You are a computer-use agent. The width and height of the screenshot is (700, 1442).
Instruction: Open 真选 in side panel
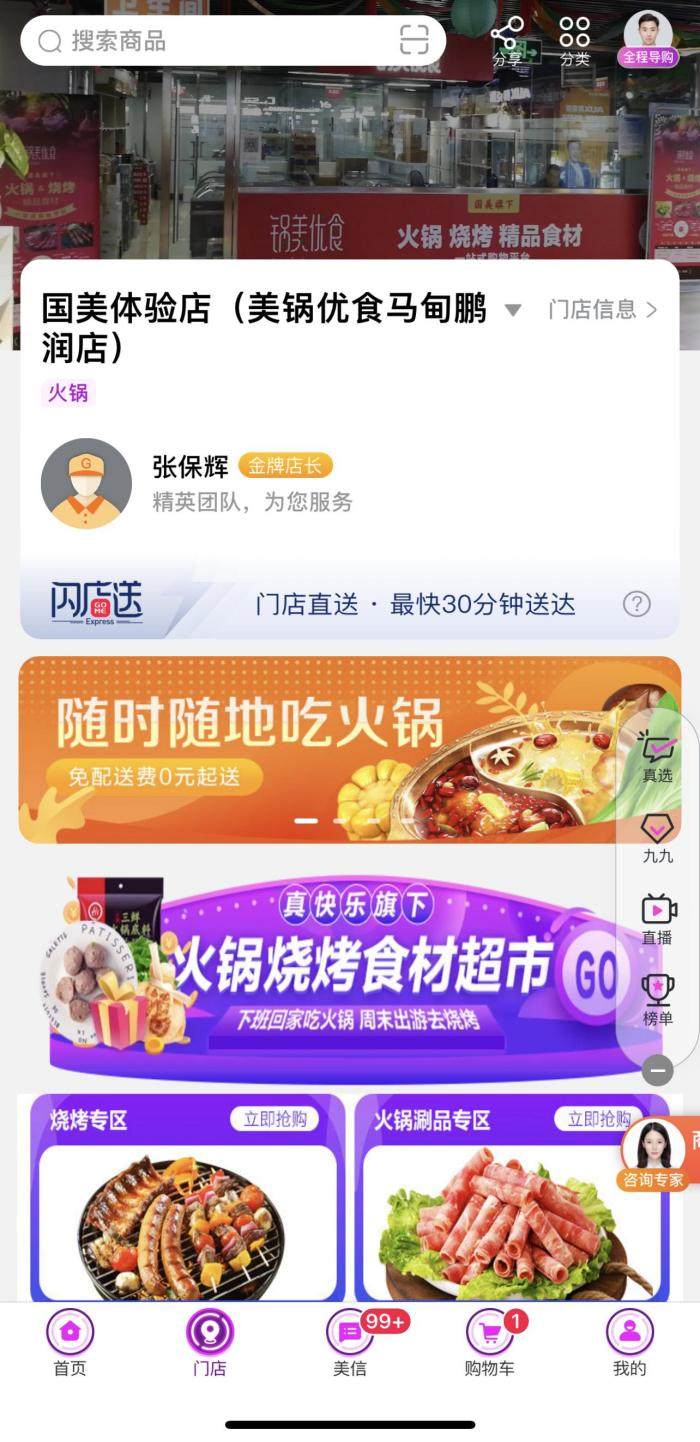657,756
